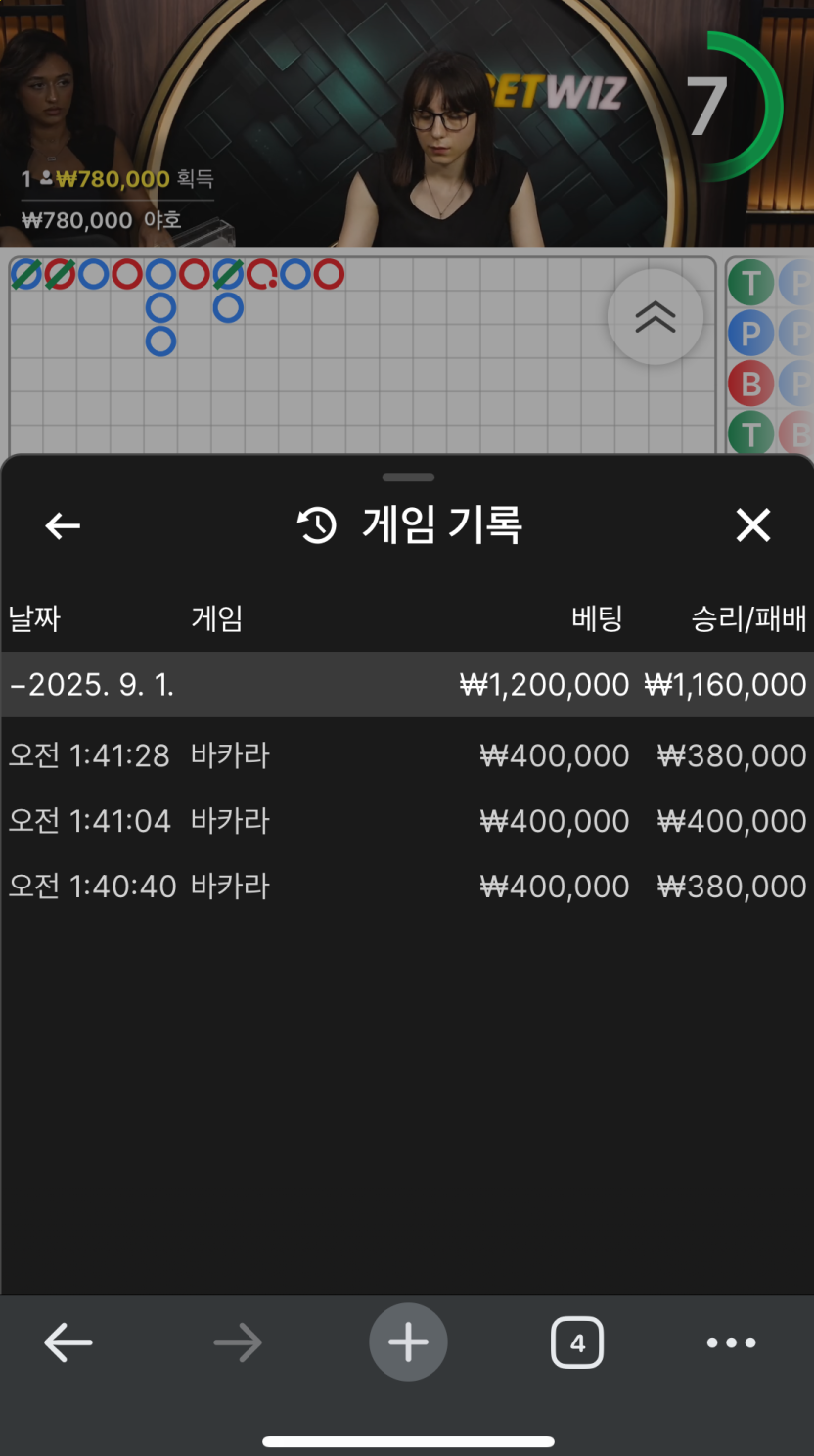This screenshot has width=814, height=1456.
Task: Open the 오전 1:41:04 바카라 record
Action: tap(407, 821)
